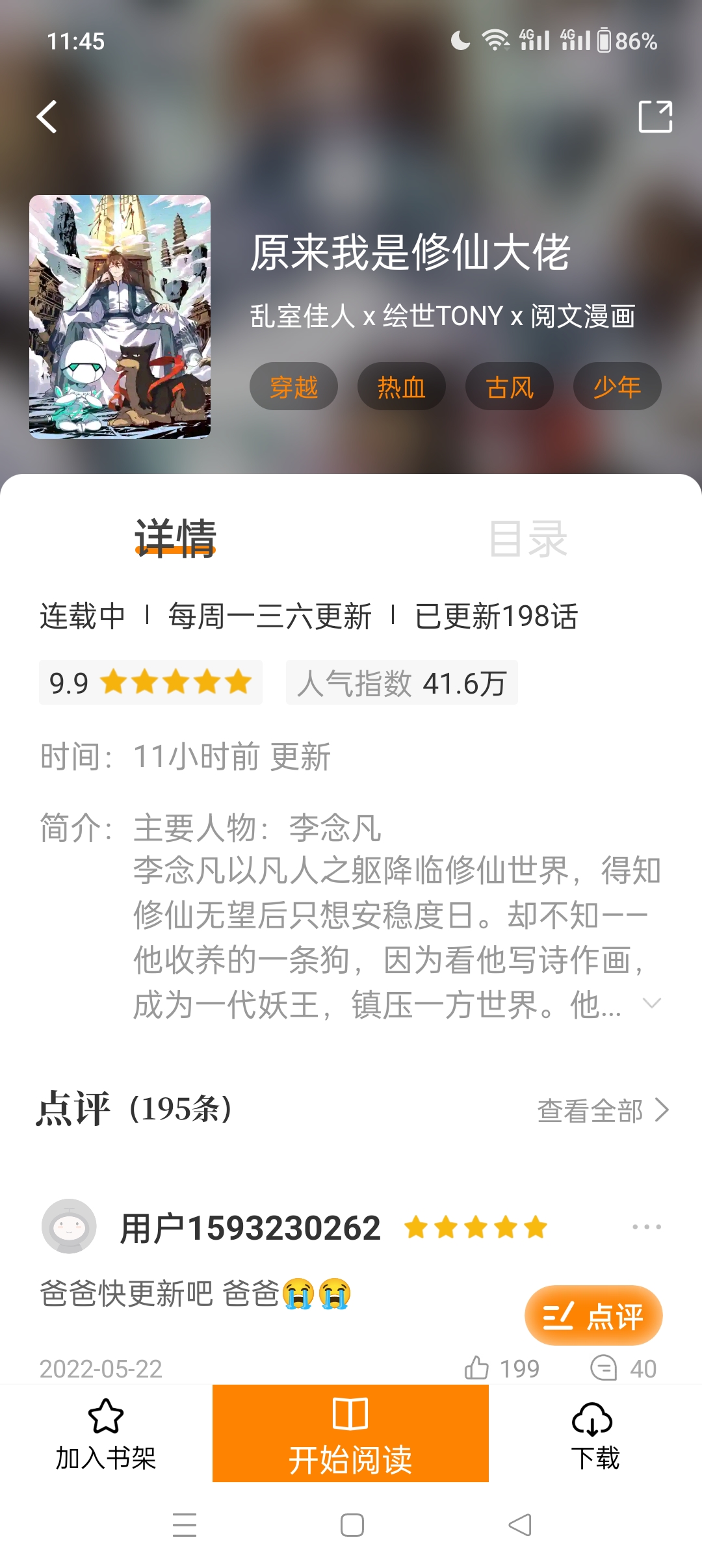Open the 古风 tag
This screenshot has width=702, height=1568.
(509, 387)
